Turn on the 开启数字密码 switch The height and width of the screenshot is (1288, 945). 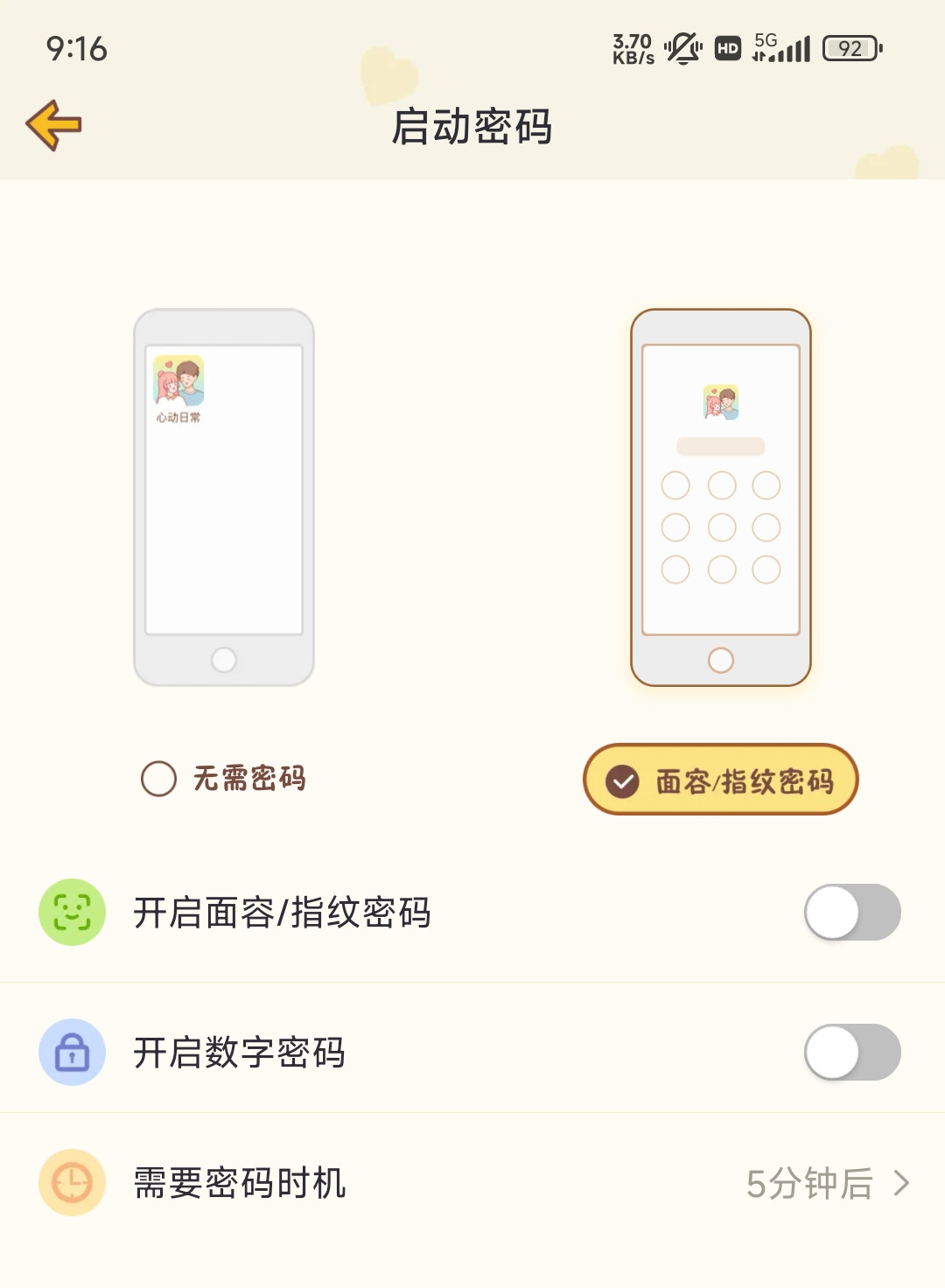(851, 1052)
